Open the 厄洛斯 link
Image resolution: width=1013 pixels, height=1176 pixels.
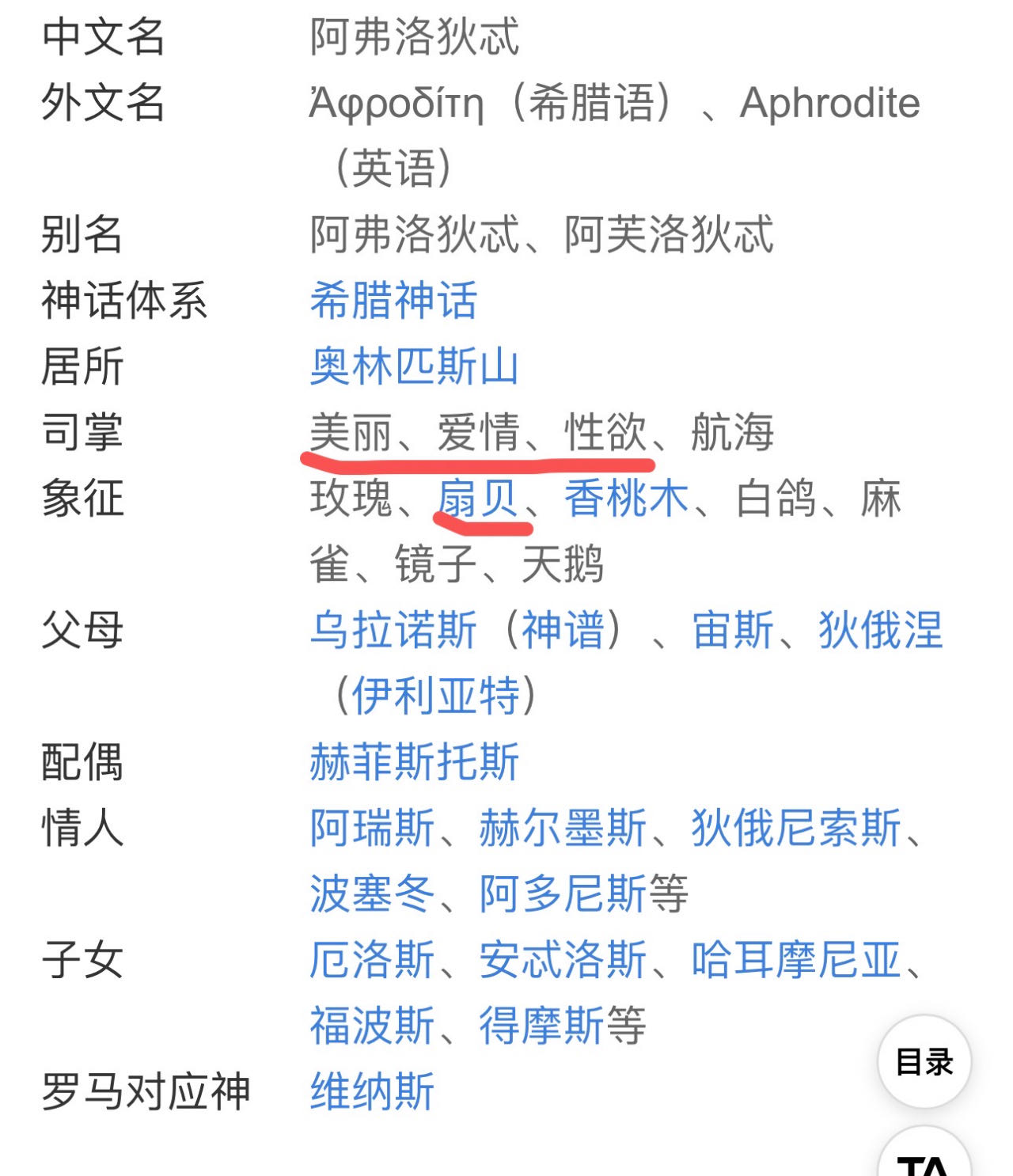[372, 960]
